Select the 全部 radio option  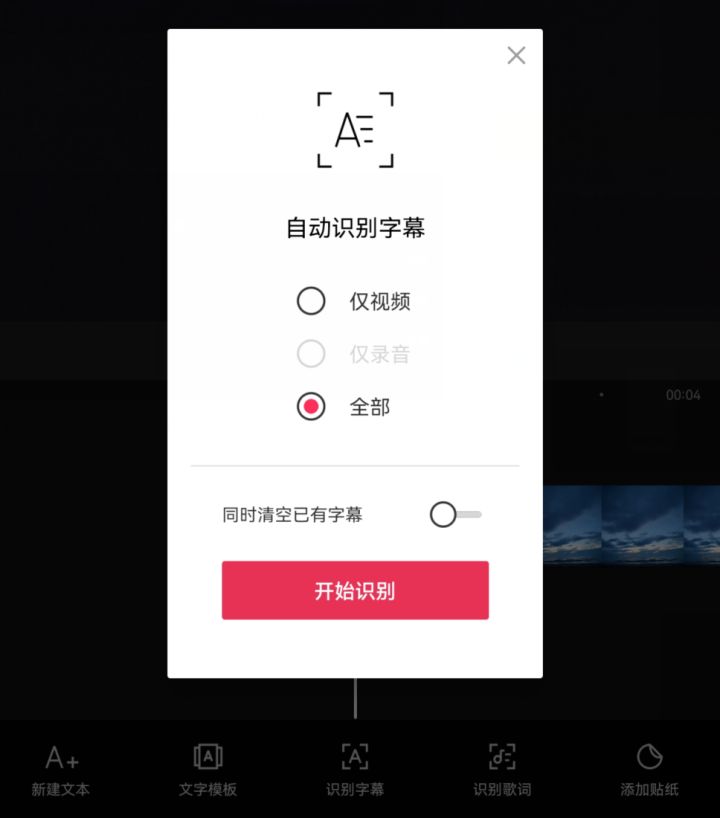[x=311, y=407]
